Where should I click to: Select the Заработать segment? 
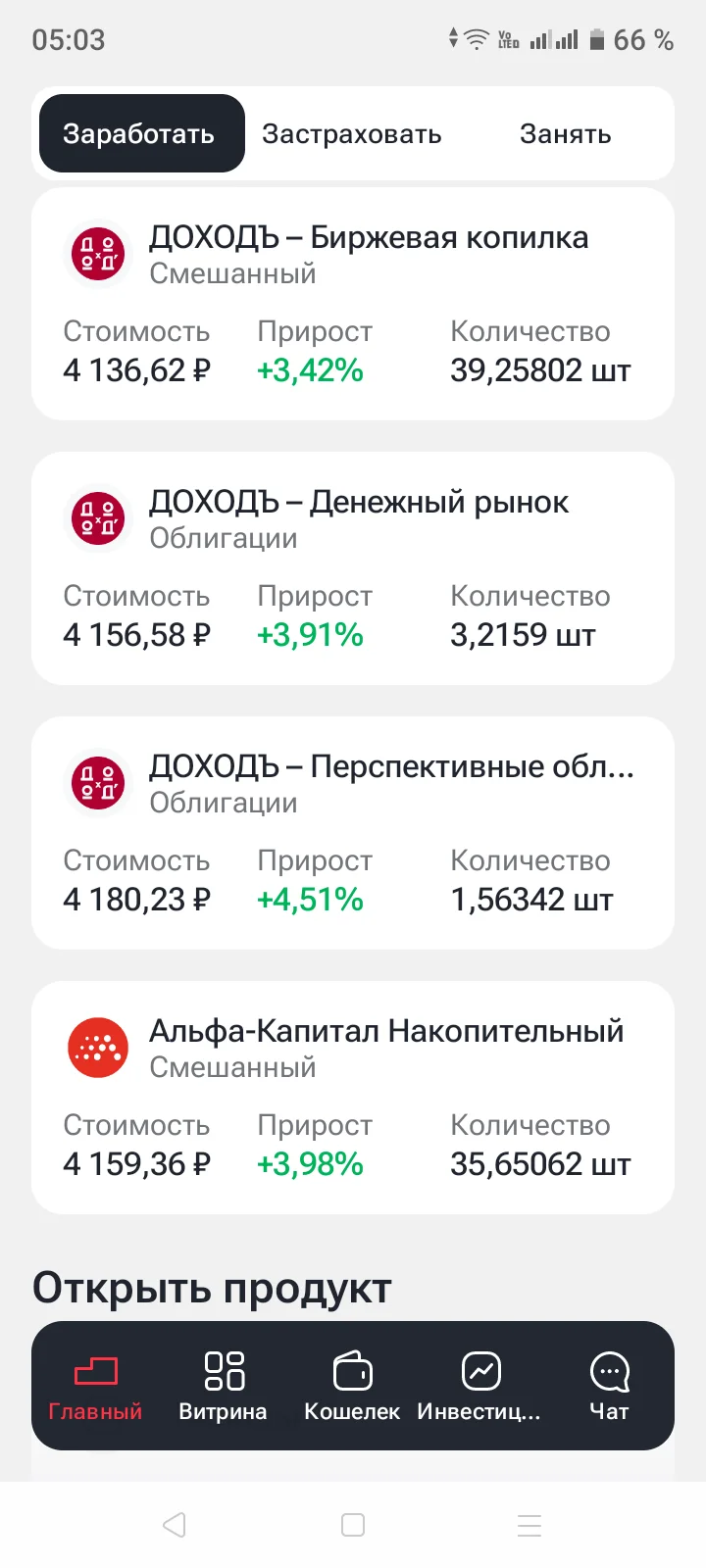pyautogui.click(x=141, y=133)
